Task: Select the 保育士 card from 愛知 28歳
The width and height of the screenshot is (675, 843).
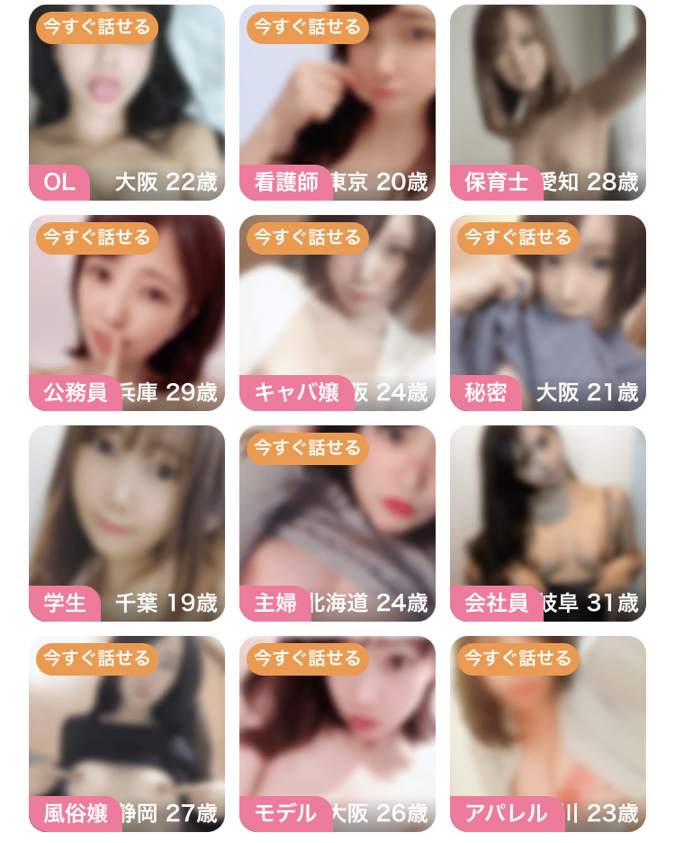Action: pyautogui.click(x=548, y=102)
